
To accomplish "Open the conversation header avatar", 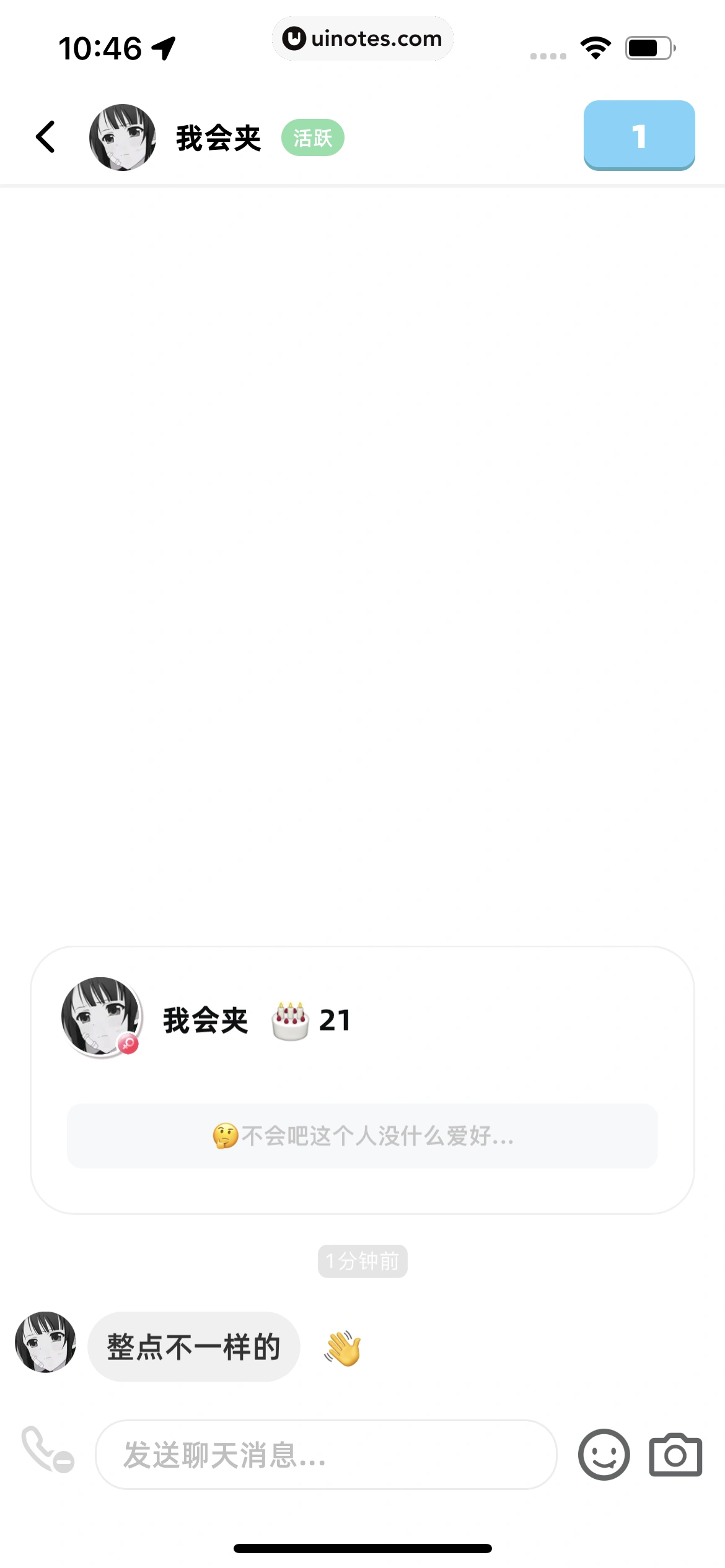I will [121, 136].
